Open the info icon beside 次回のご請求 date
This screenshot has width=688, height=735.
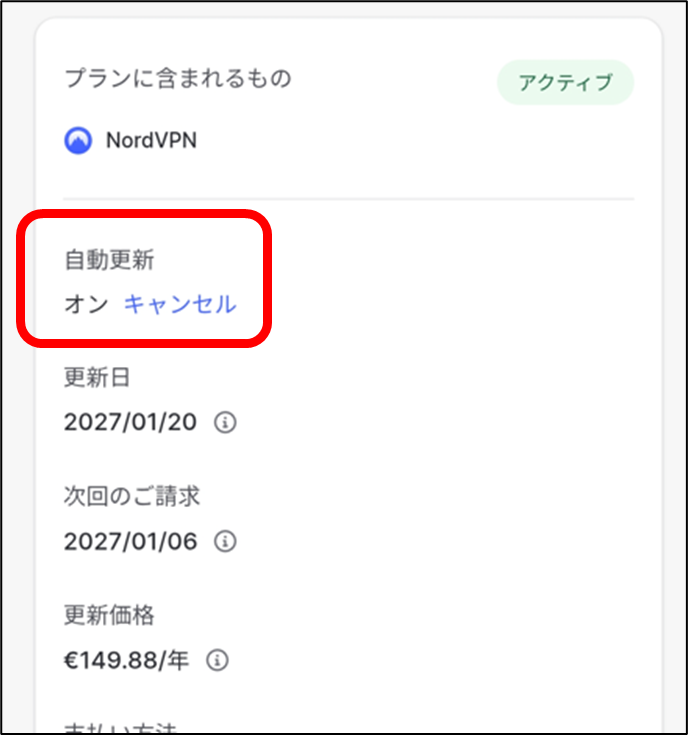coord(226,542)
